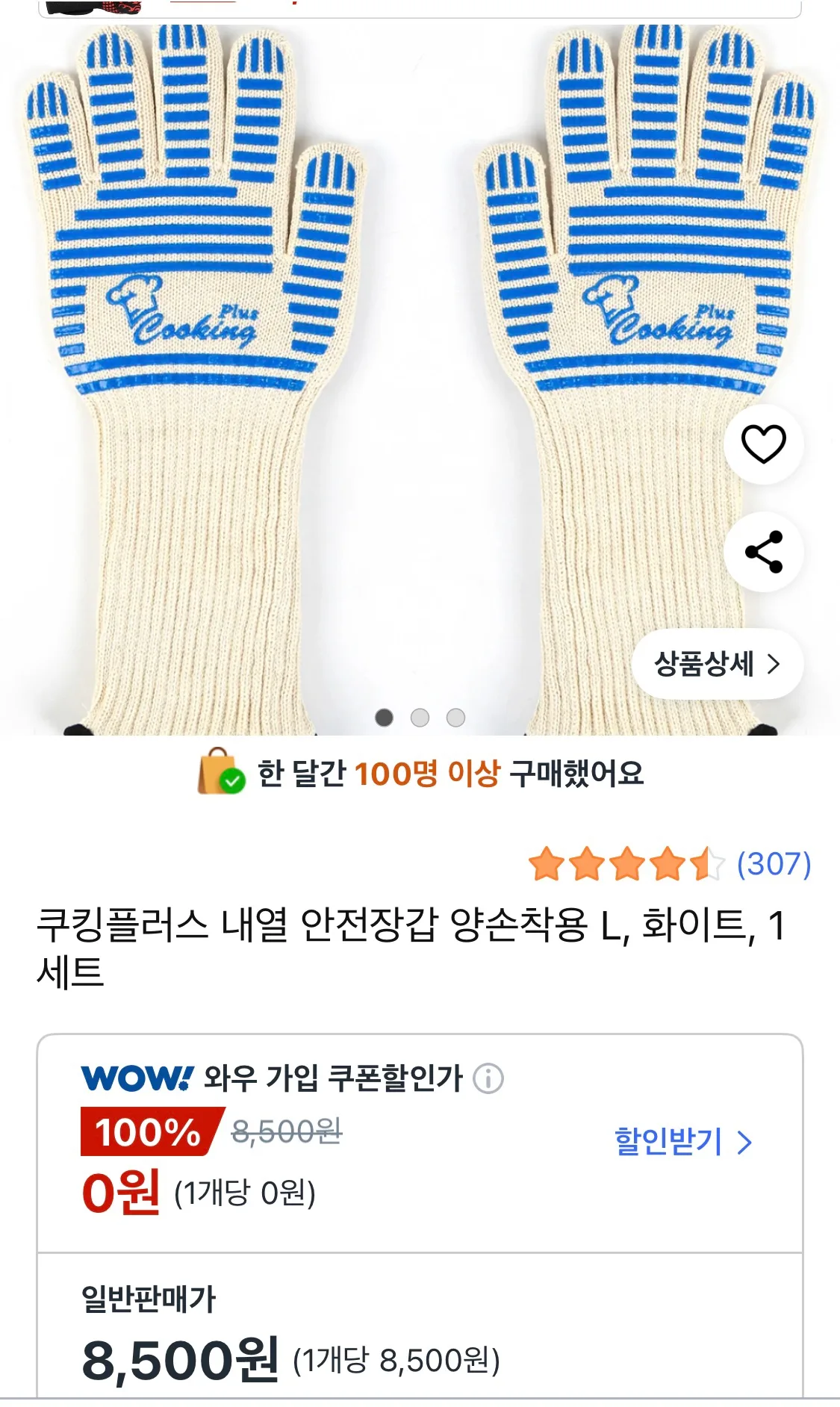Viewport: 840px width, 1407px height.
Task: Open the oven gloves product image
Action: coord(373,373)
